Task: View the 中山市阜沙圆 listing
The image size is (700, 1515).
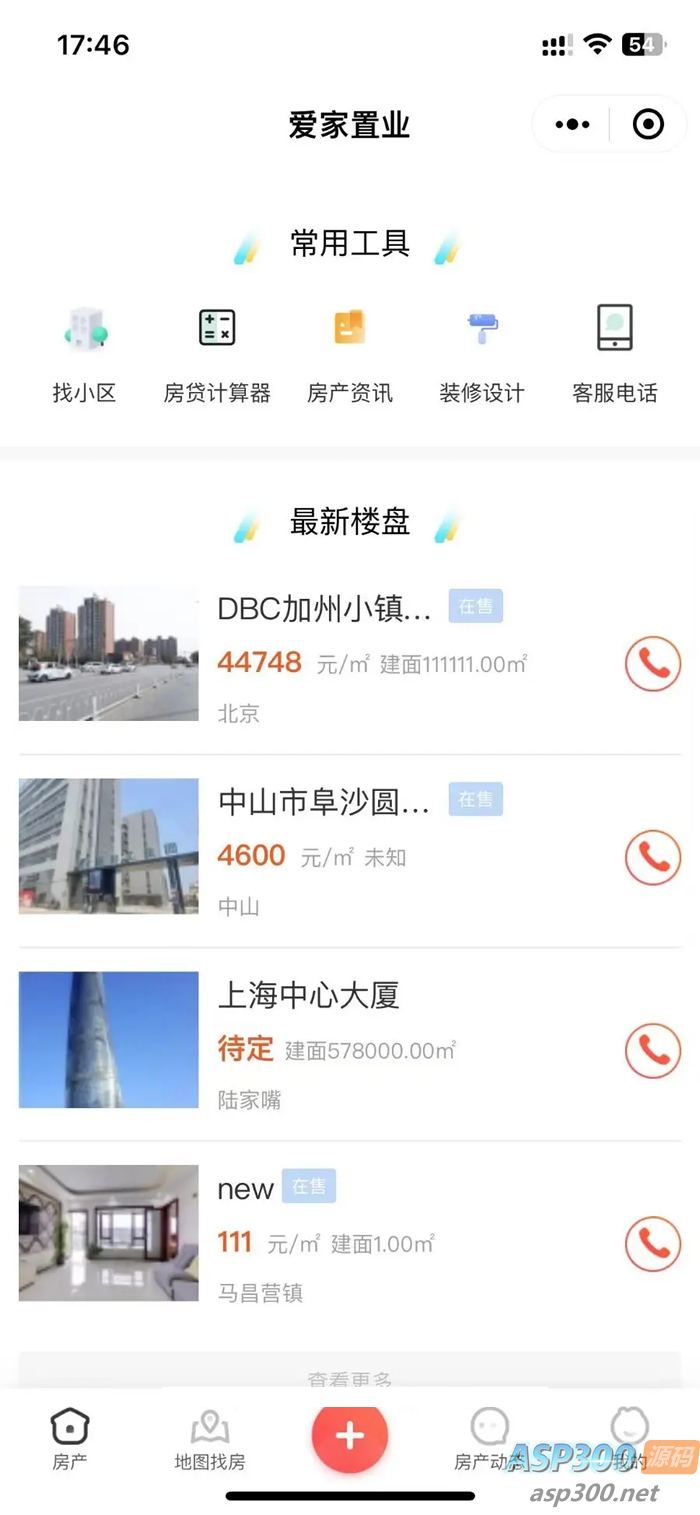Action: [324, 802]
